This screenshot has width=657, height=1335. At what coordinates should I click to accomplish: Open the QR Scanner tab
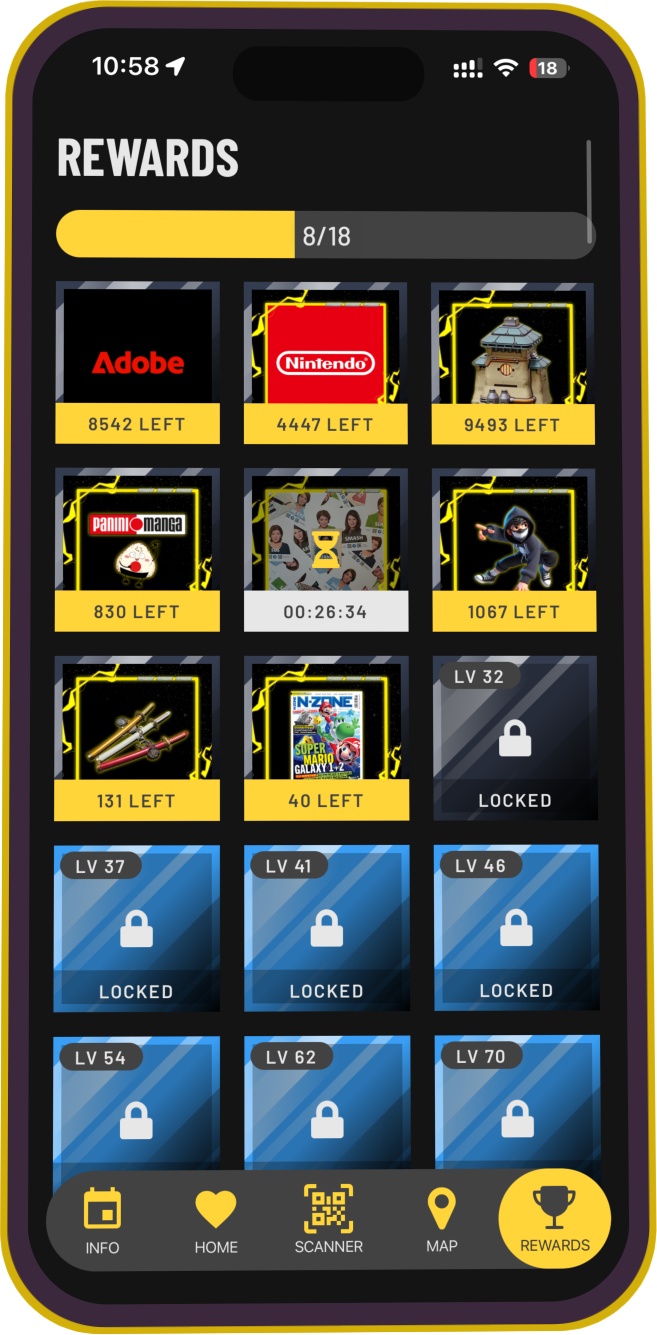click(x=329, y=1221)
